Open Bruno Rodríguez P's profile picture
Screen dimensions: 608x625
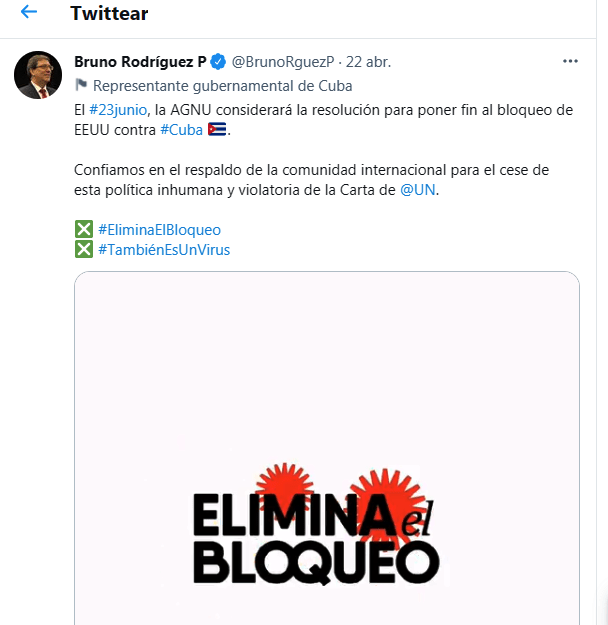[38, 75]
